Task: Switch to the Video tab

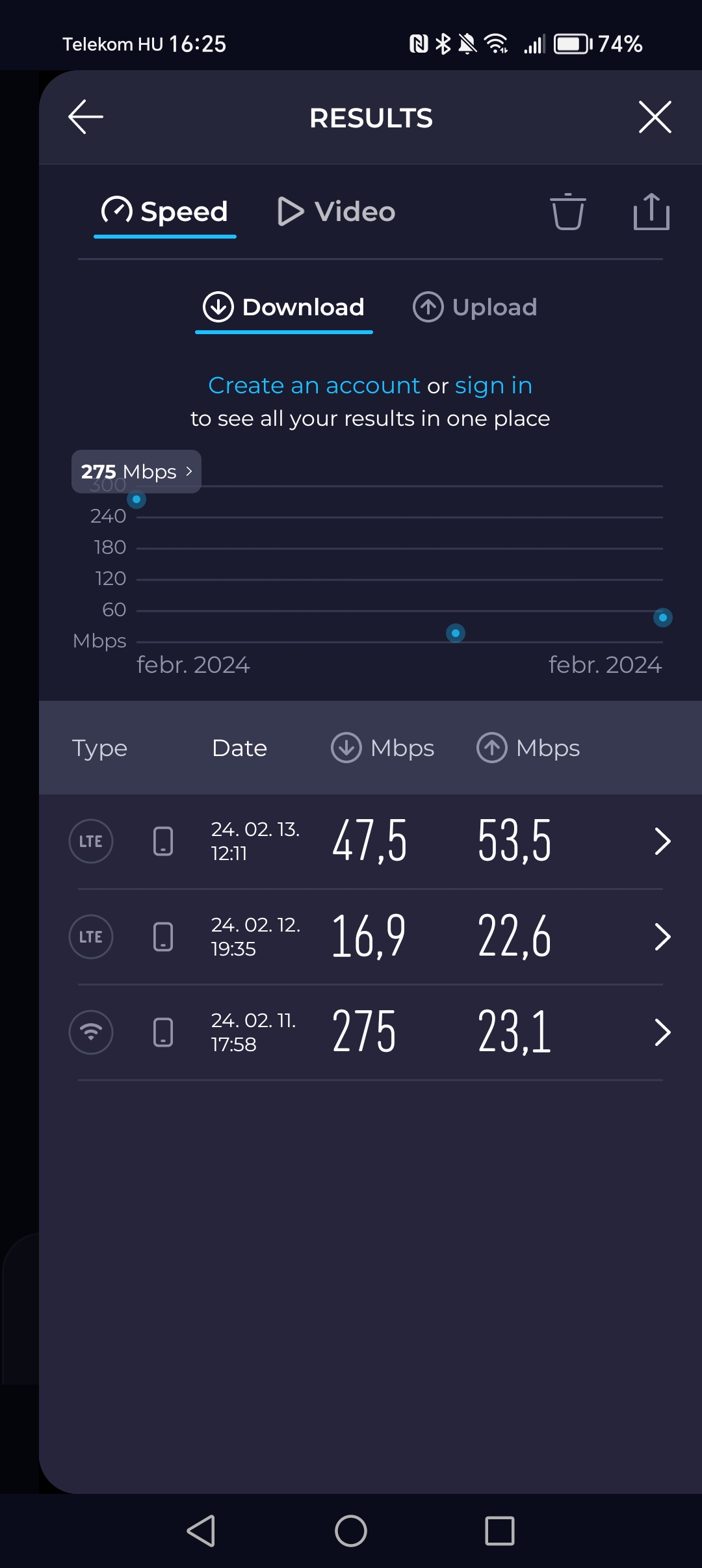Action: pyautogui.click(x=336, y=211)
